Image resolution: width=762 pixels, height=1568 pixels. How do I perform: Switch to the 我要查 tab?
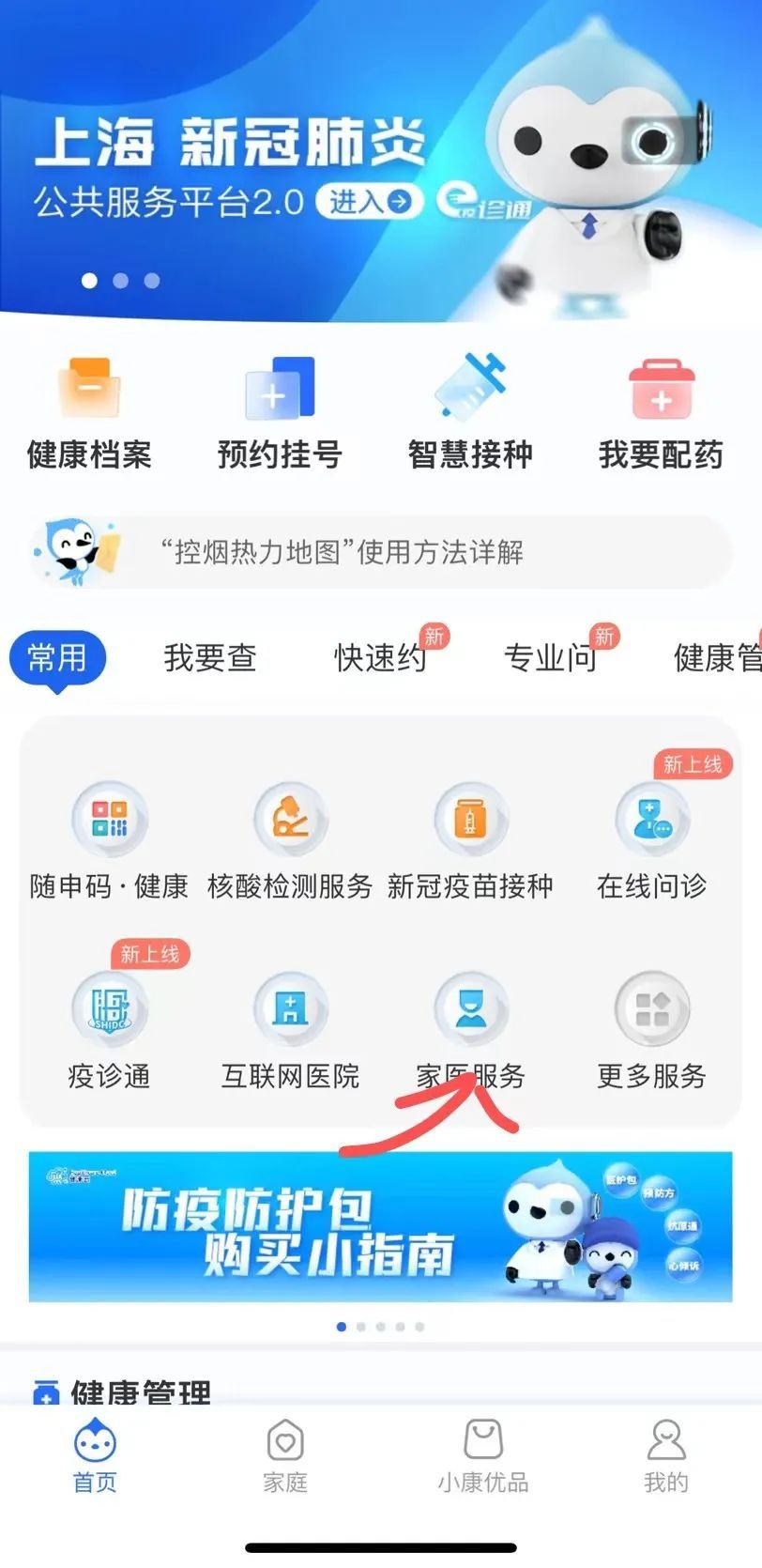210,657
